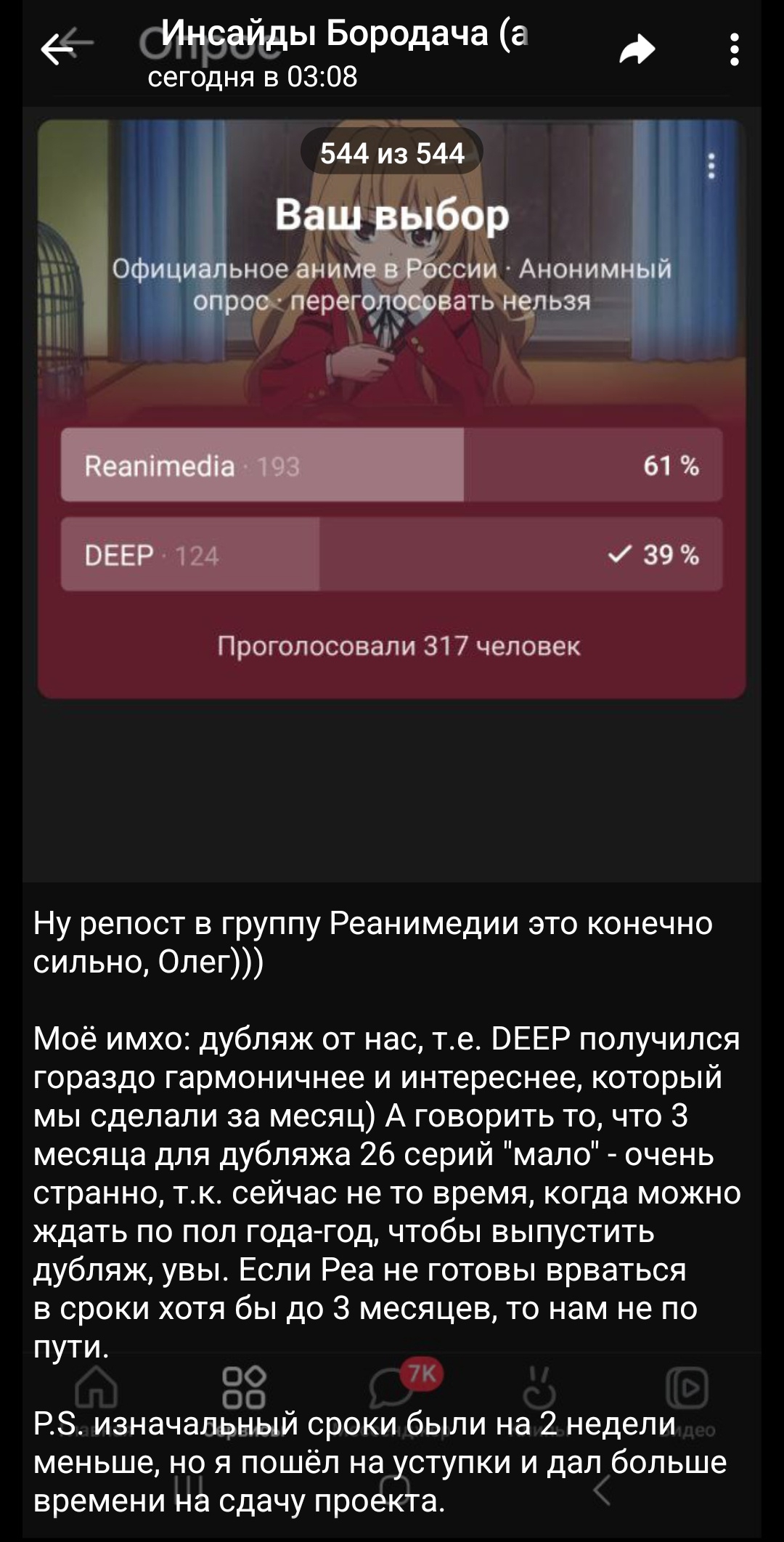Share this post with the arrow icon
This screenshot has height=1542, width=784.
click(637, 49)
